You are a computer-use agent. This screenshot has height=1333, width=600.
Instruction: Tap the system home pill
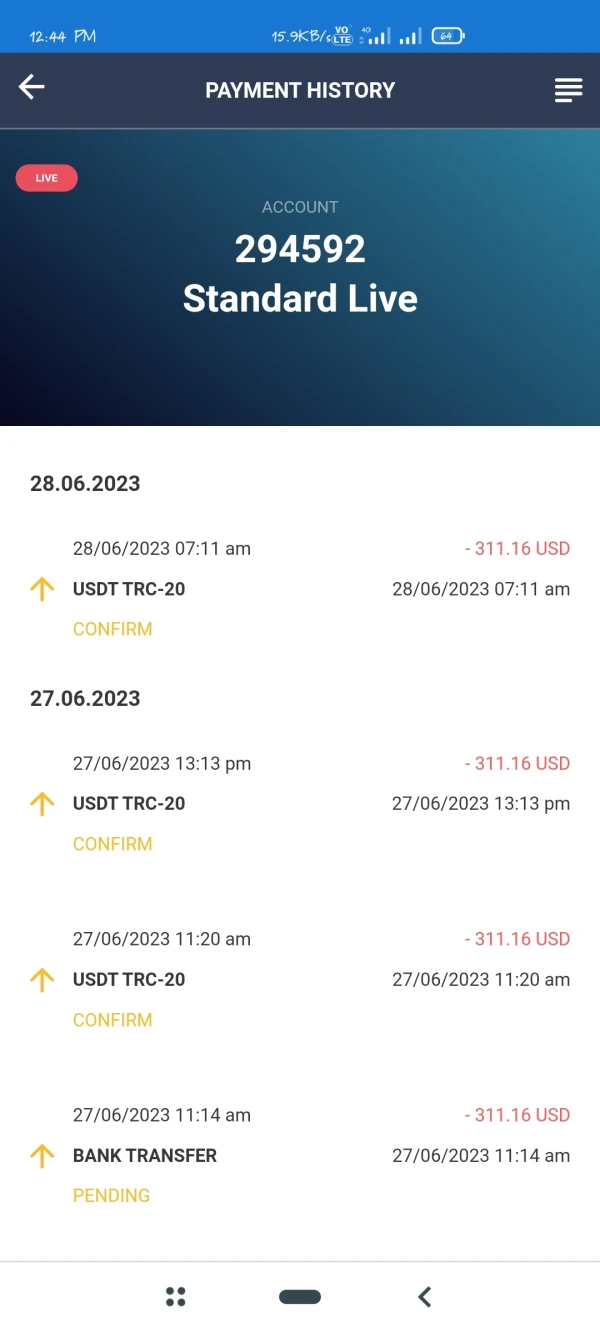(x=300, y=1297)
